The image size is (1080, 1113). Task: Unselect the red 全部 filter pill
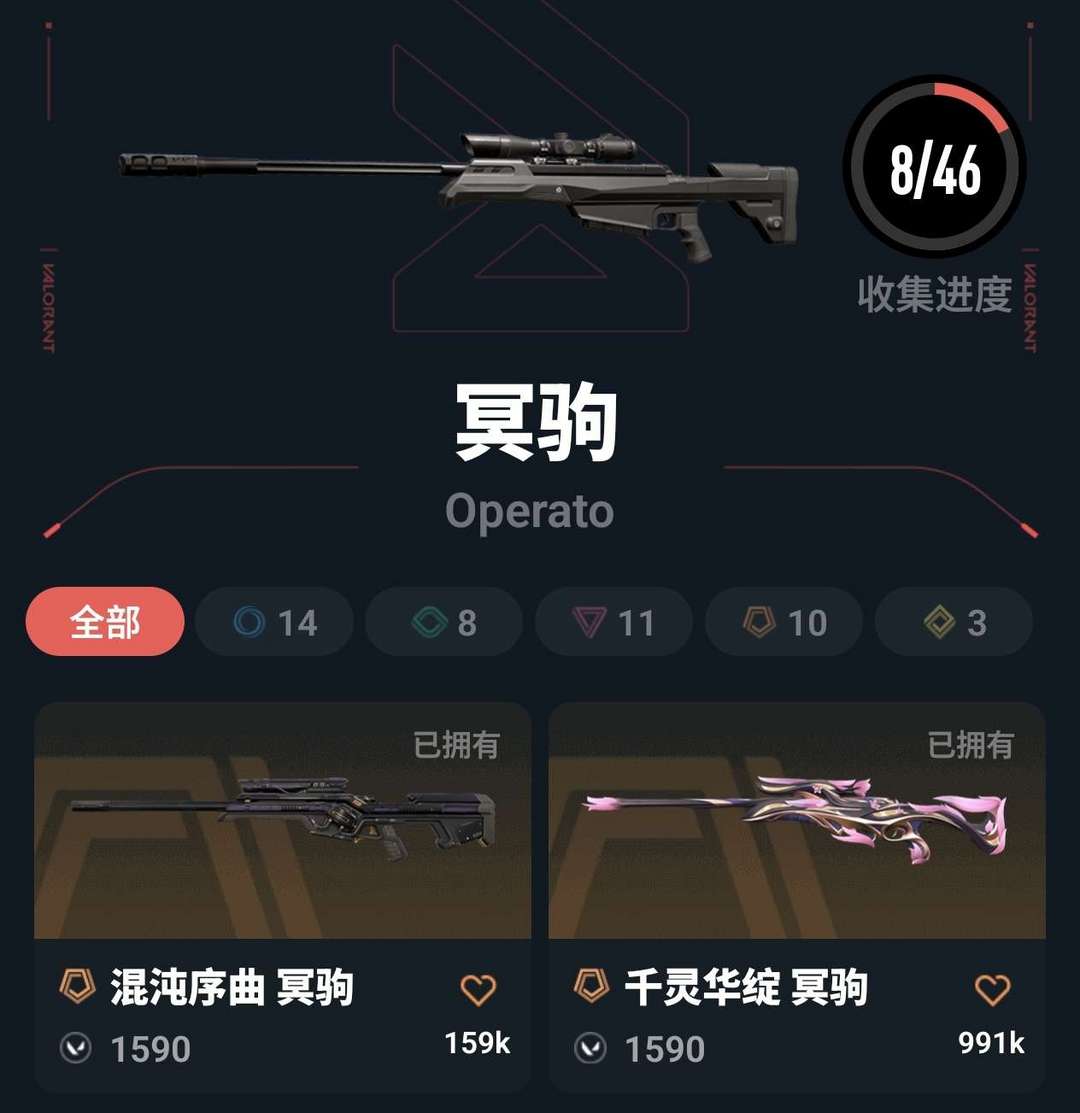coord(103,621)
